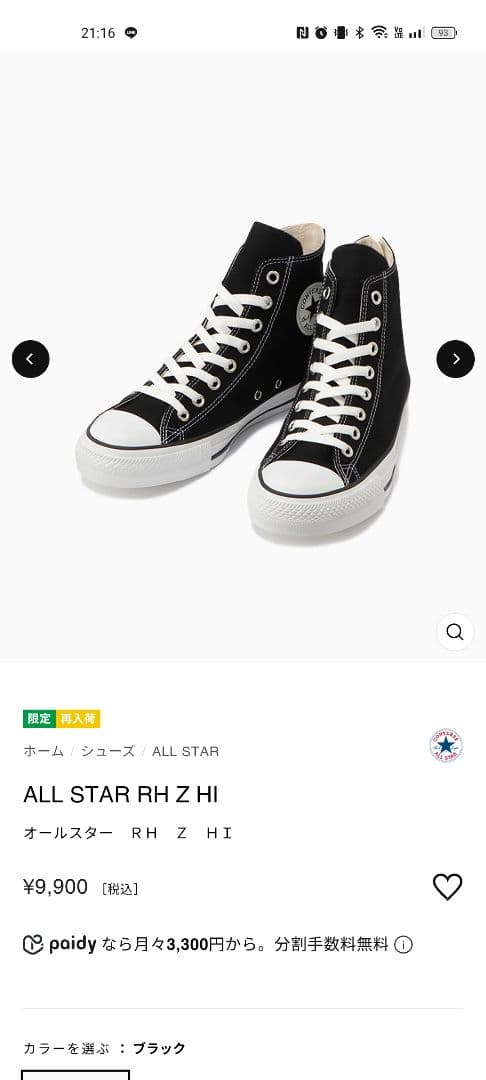
Task: Show the previous product image
Action: (30, 359)
